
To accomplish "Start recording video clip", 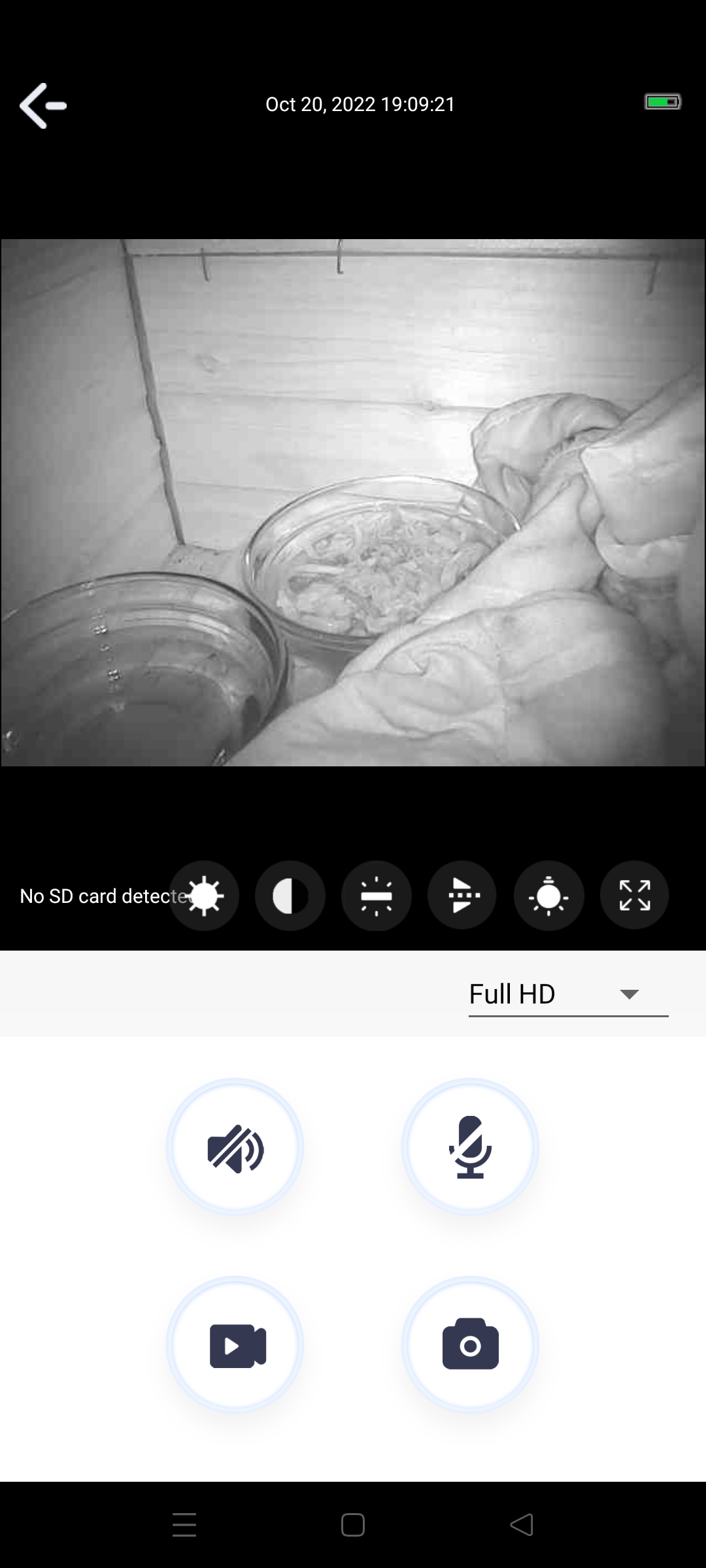I will tap(235, 1346).
